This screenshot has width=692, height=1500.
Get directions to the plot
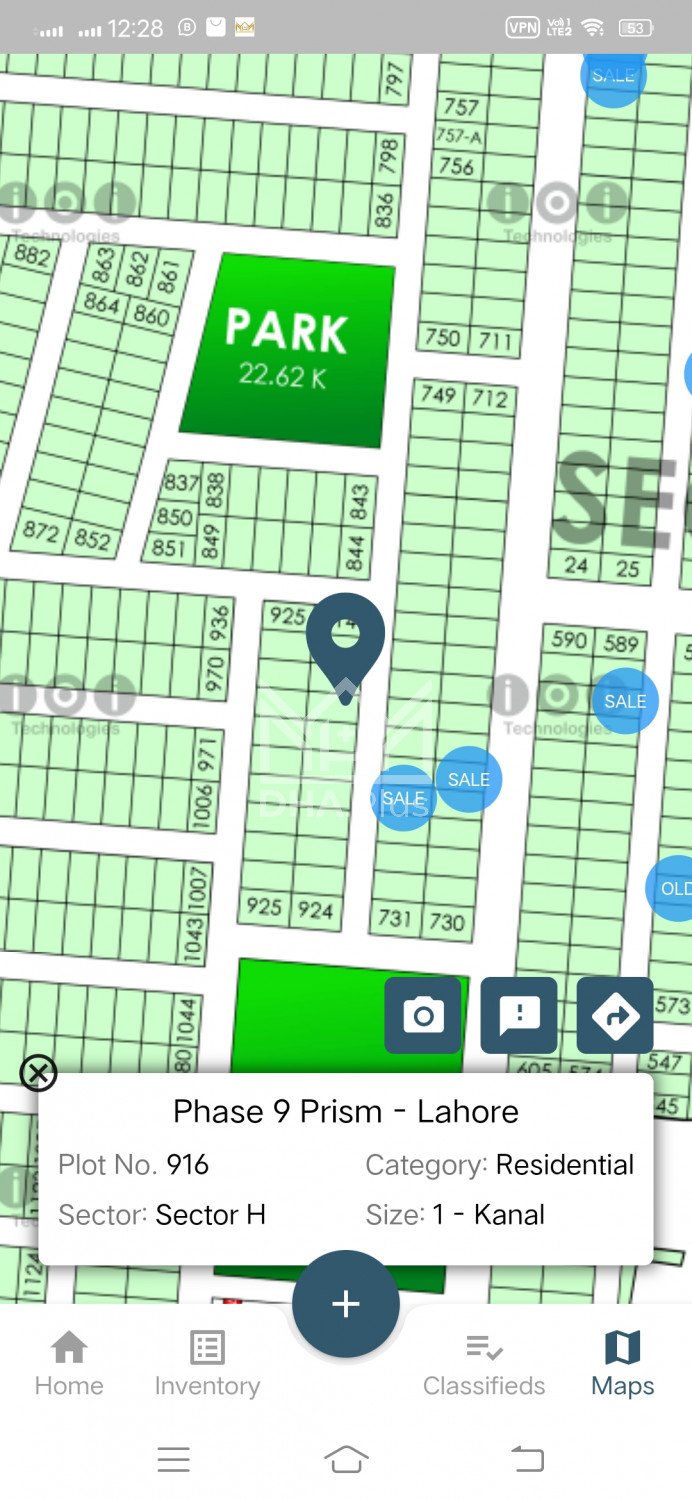[x=615, y=1016]
